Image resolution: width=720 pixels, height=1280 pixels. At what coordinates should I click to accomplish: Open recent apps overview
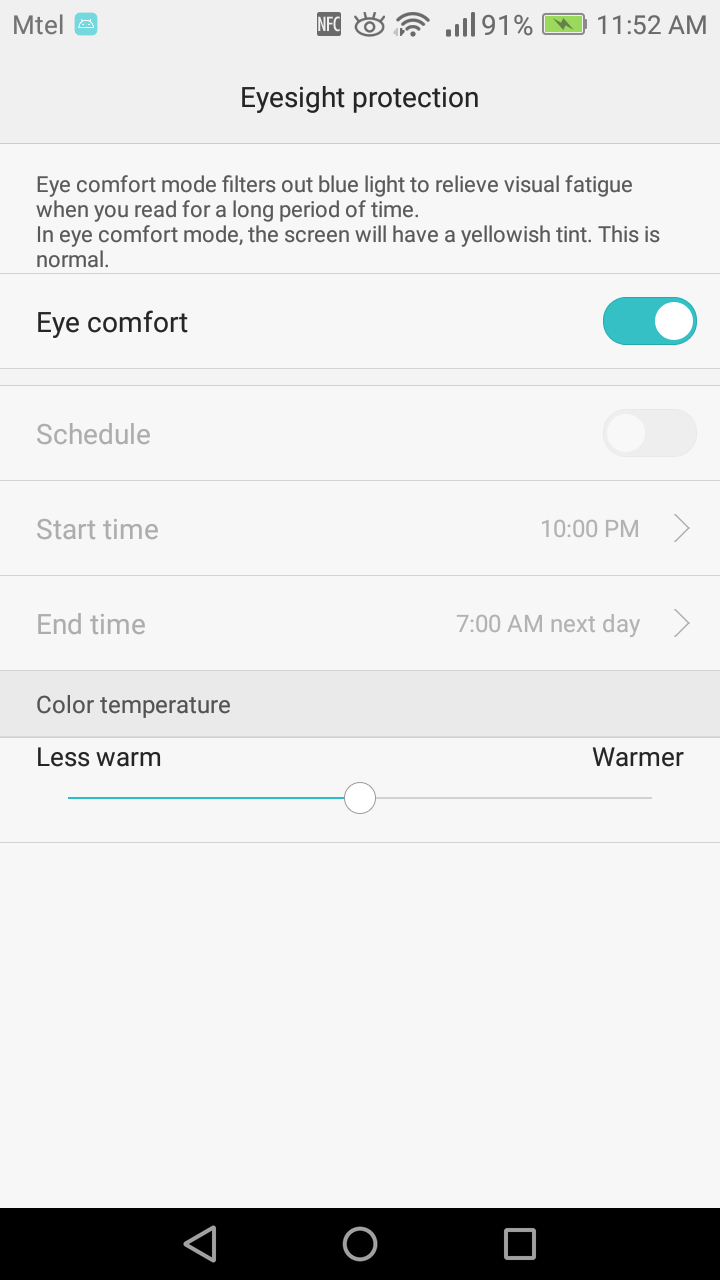tap(520, 1244)
